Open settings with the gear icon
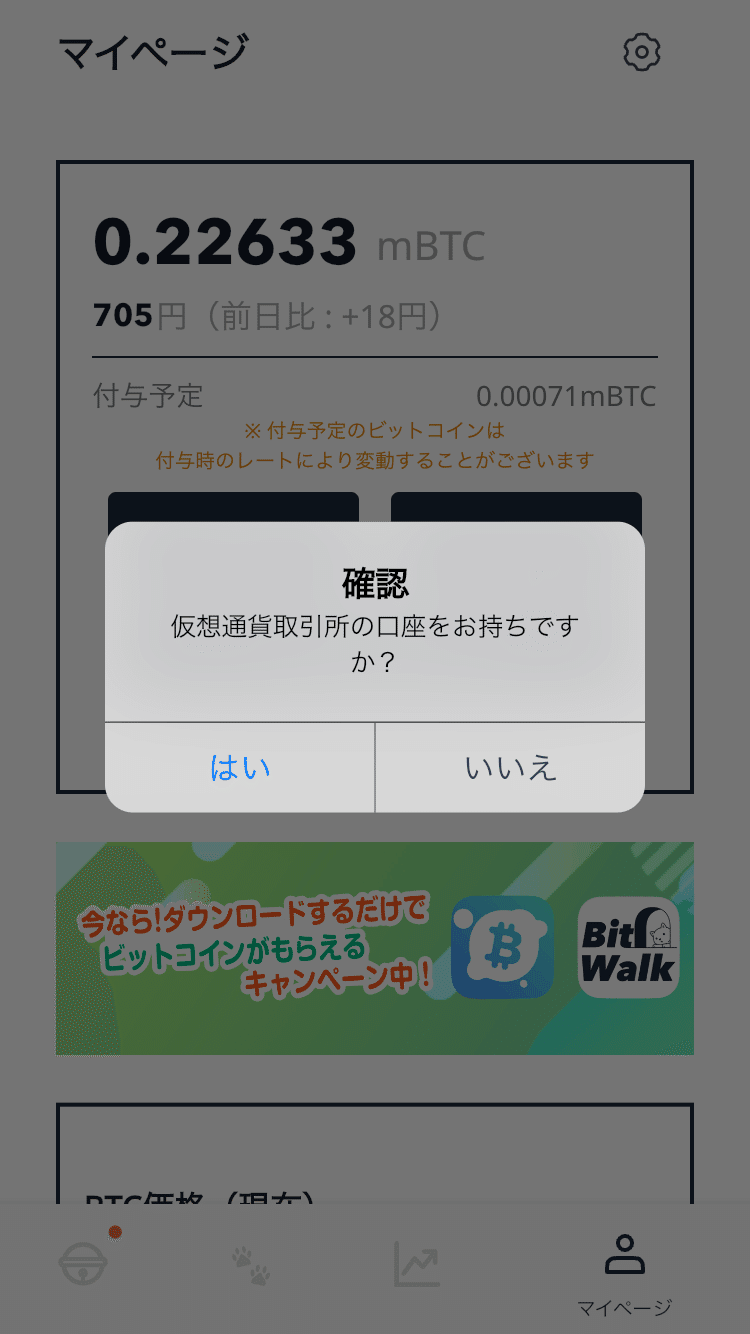 tap(641, 52)
